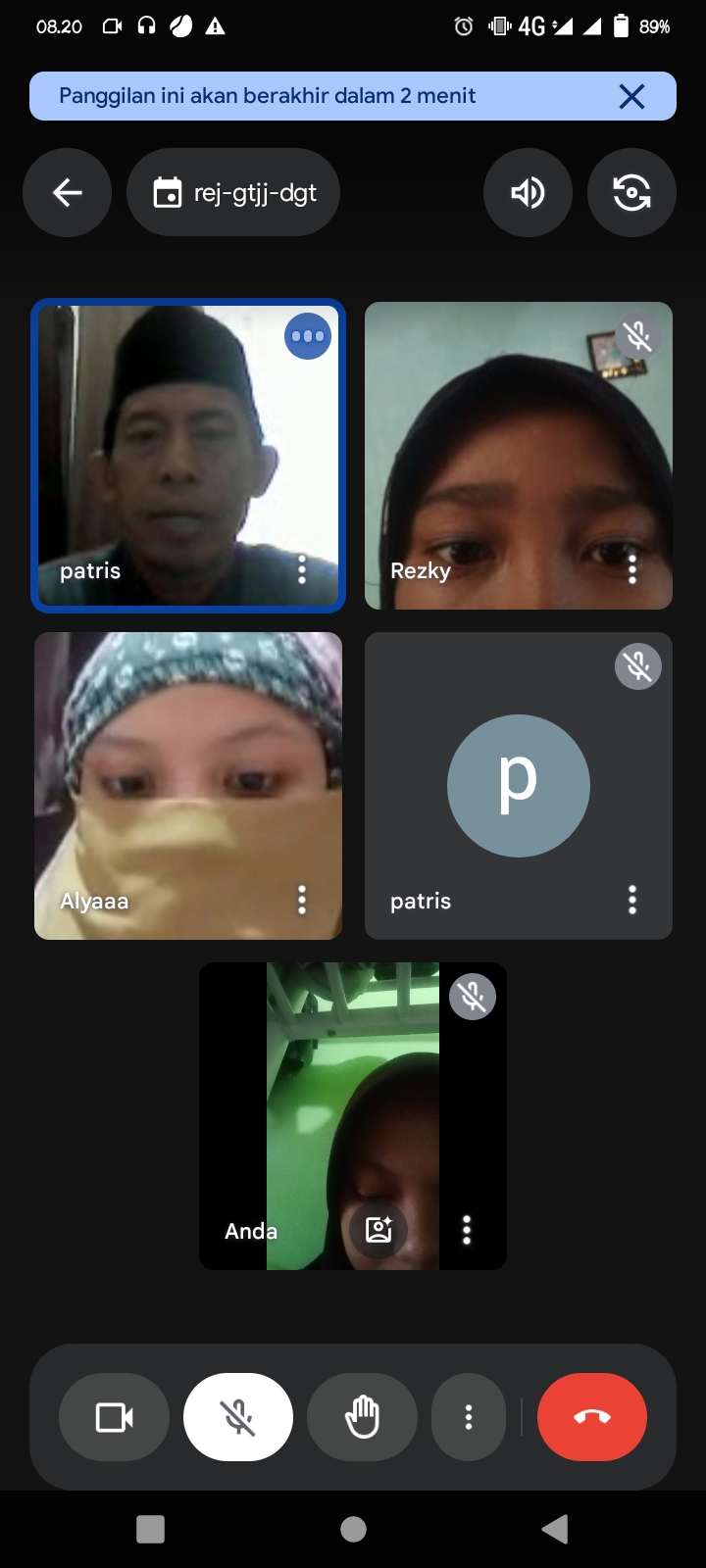Open options for Rezky's video tile
Screen dimensions: 706x1568
click(x=632, y=569)
